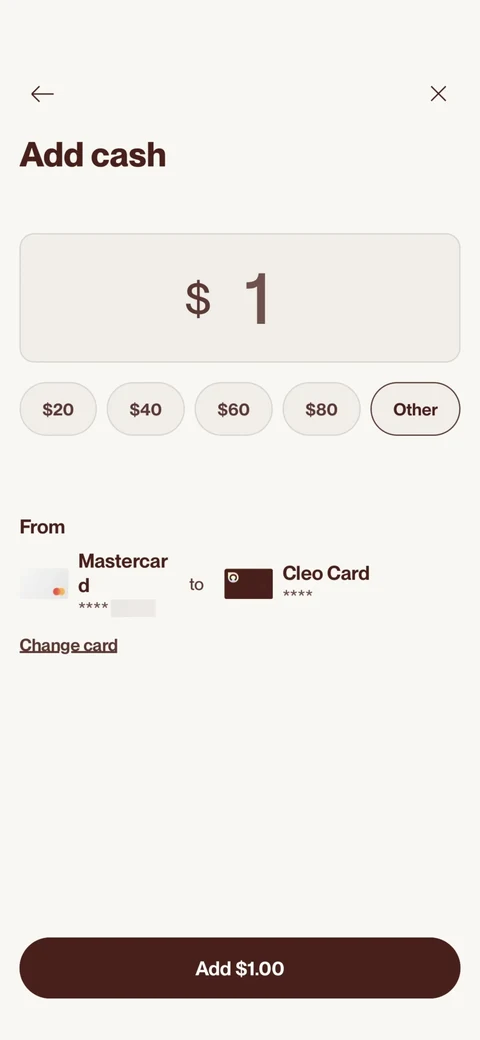Select the $80 preset amount
This screenshot has height=1040, width=480.
click(322, 409)
